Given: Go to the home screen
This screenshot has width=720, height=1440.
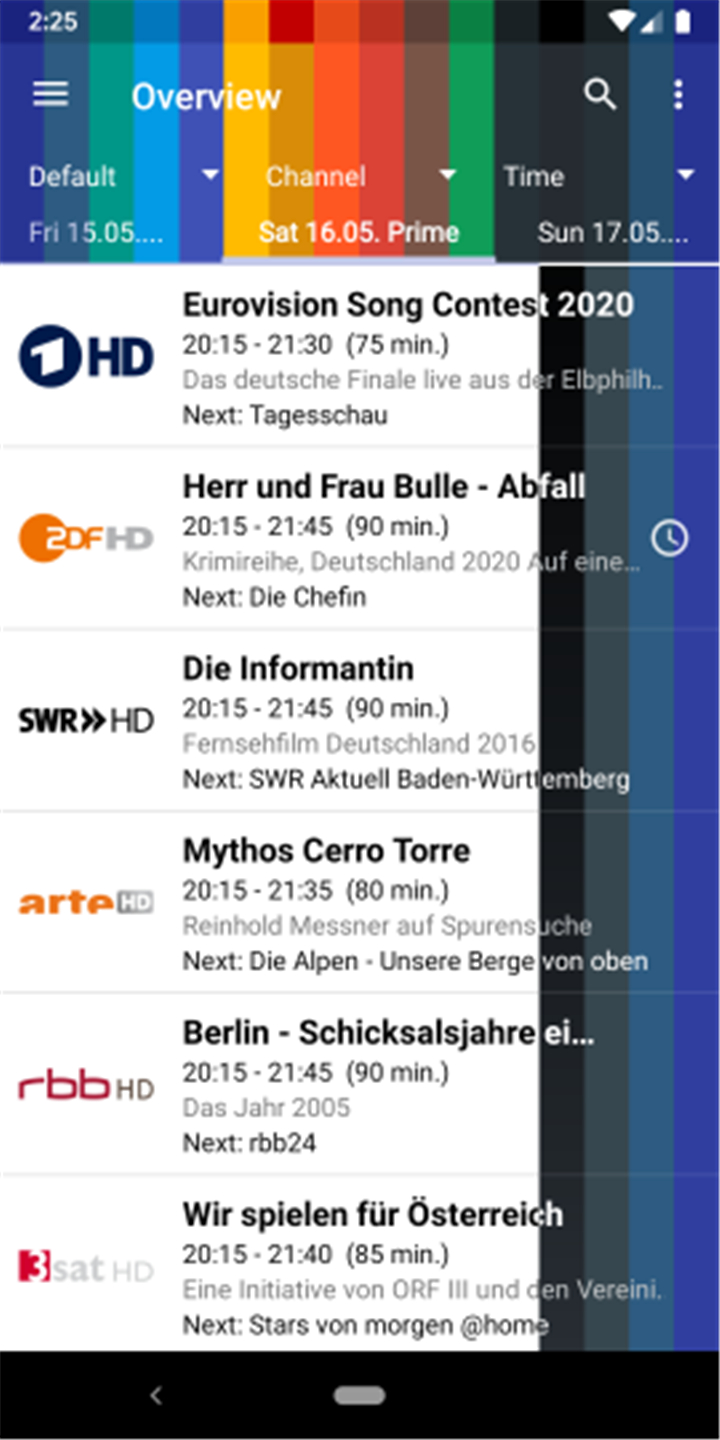Looking at the screenshot, I should 360,1396.
